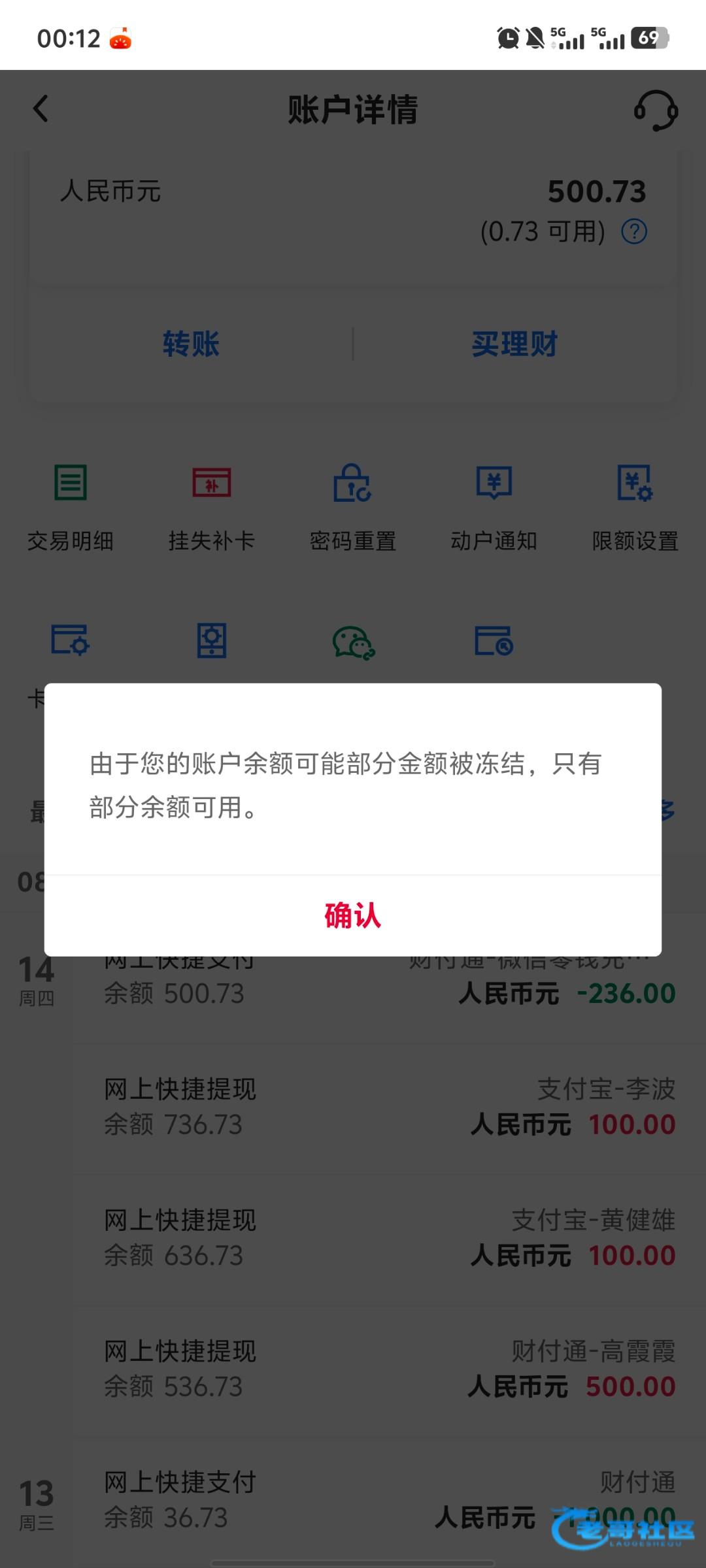Open 买理财 wealth products
This screenshot has width=706, height=1568.
coord(514,344)
